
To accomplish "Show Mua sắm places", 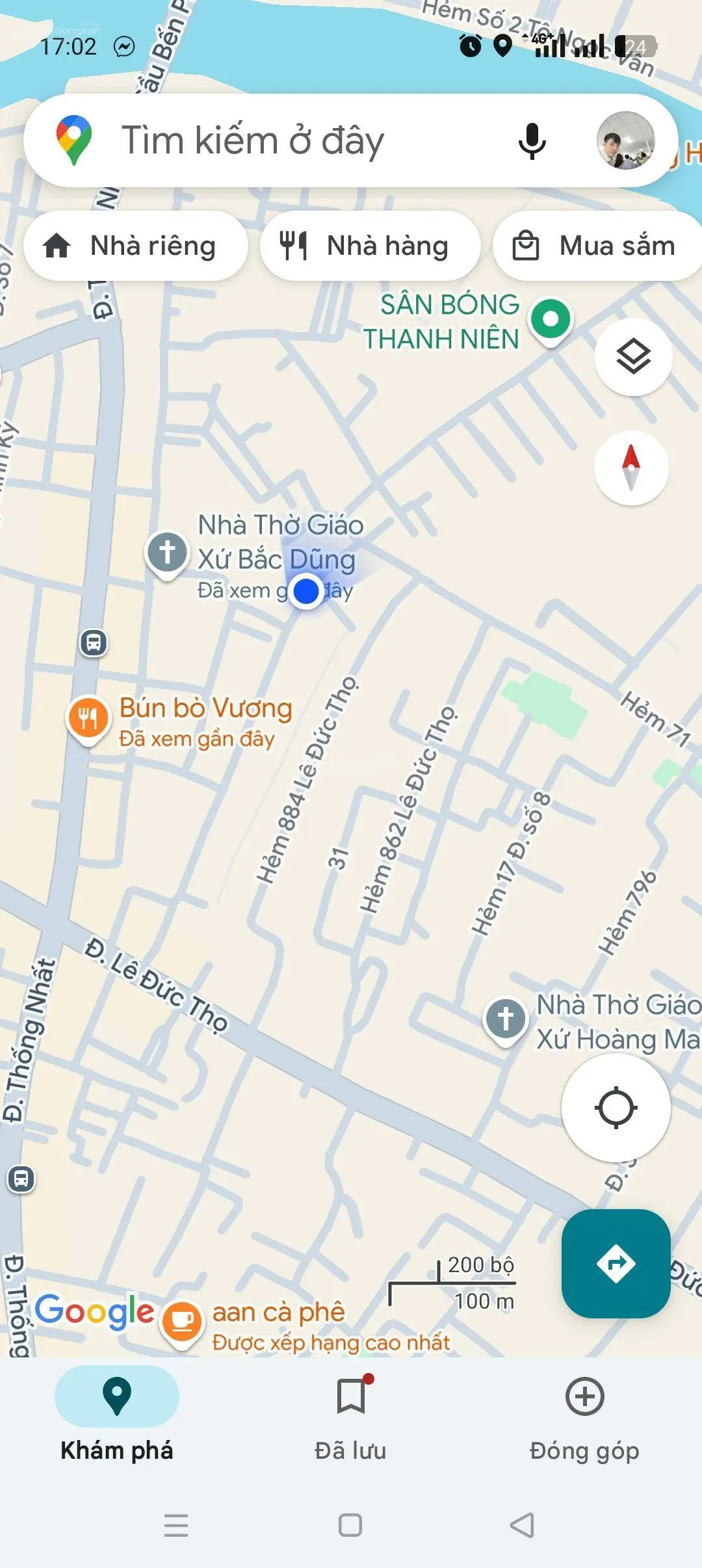I will (x=597, y=246).
